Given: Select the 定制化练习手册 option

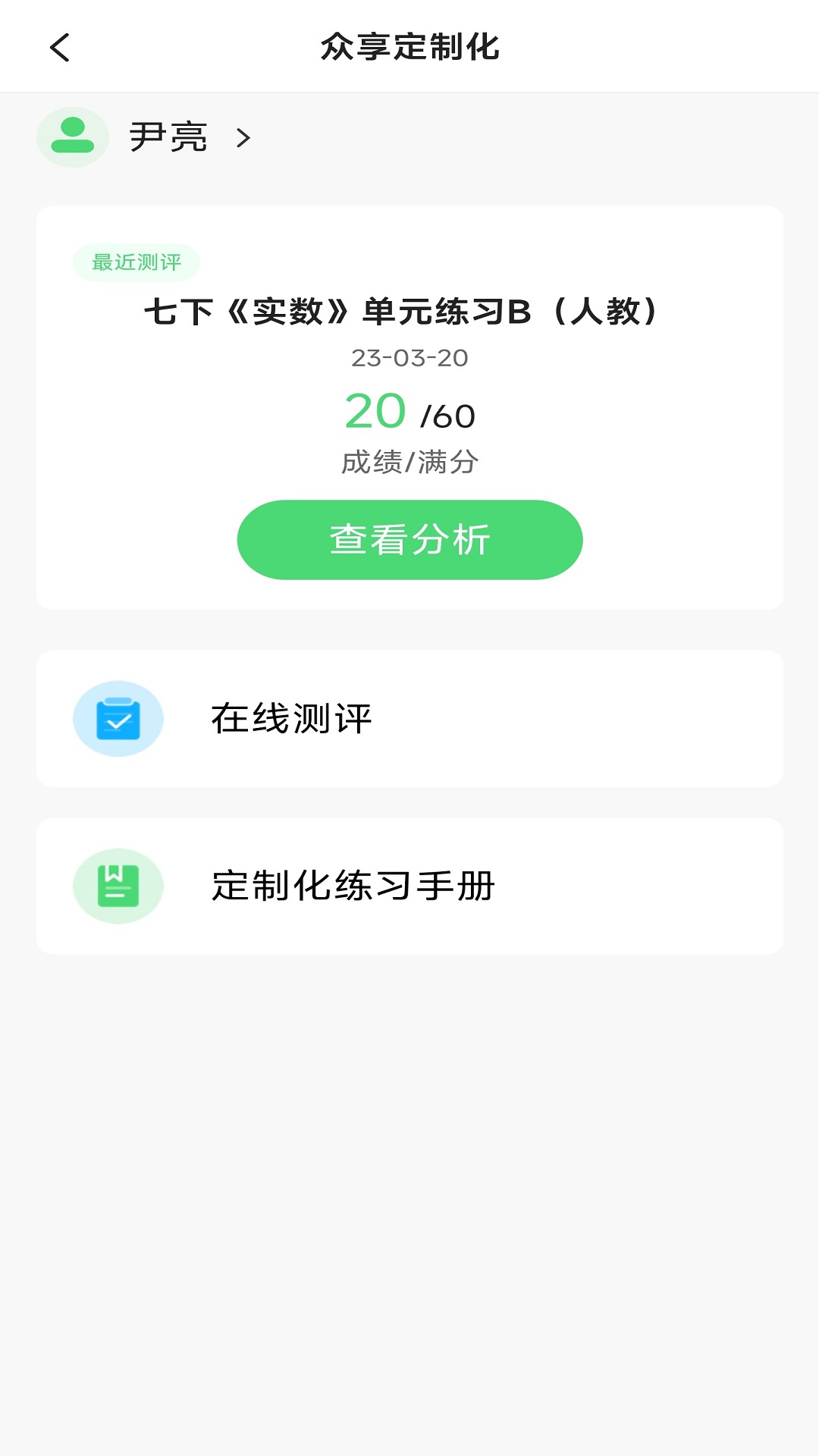Looking at the screenshot, I should [x=353, y=886].
